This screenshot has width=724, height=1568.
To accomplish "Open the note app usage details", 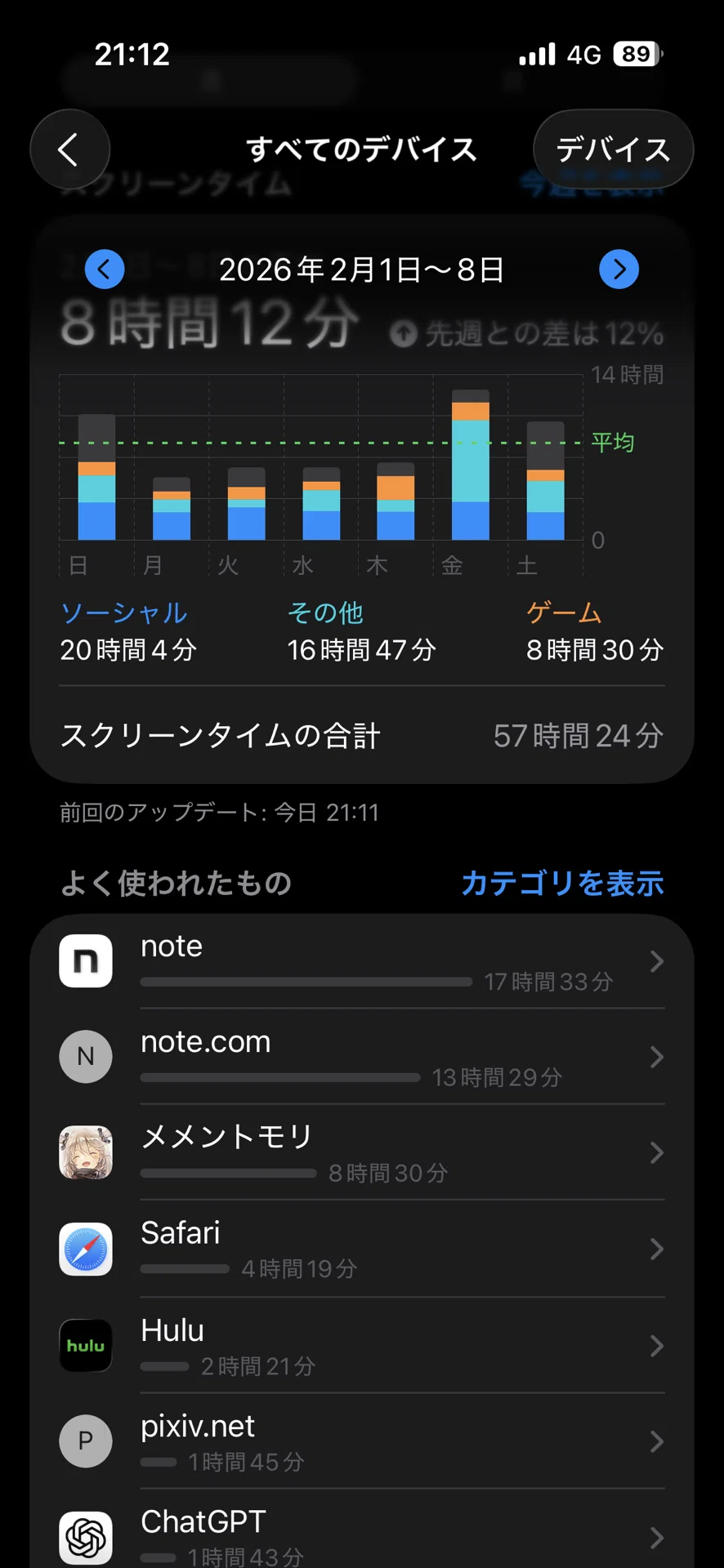I will [362, 961].
